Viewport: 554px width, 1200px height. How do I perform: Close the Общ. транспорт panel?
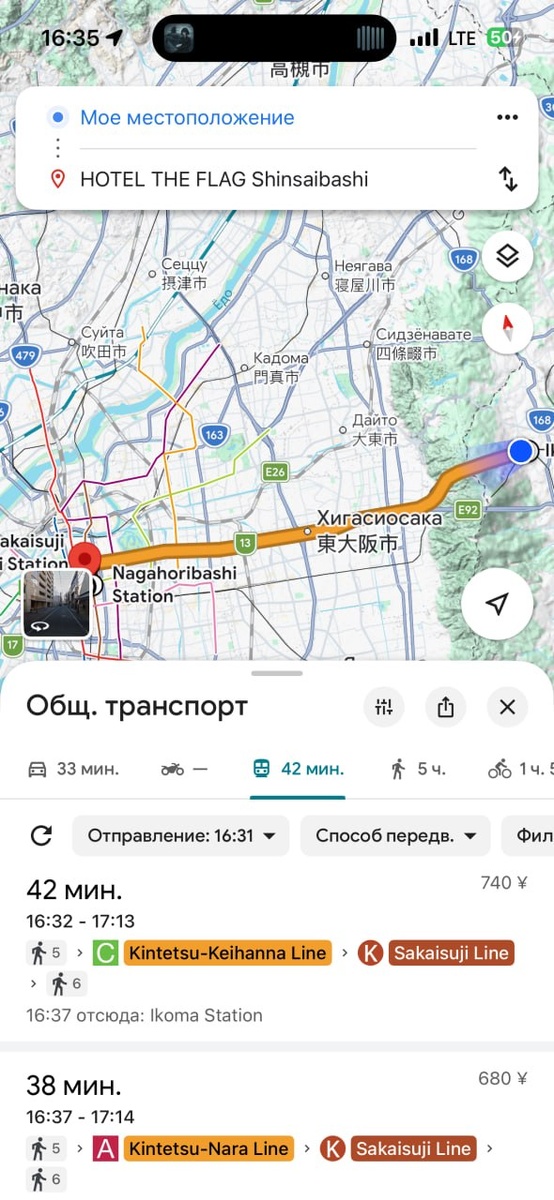507,707
